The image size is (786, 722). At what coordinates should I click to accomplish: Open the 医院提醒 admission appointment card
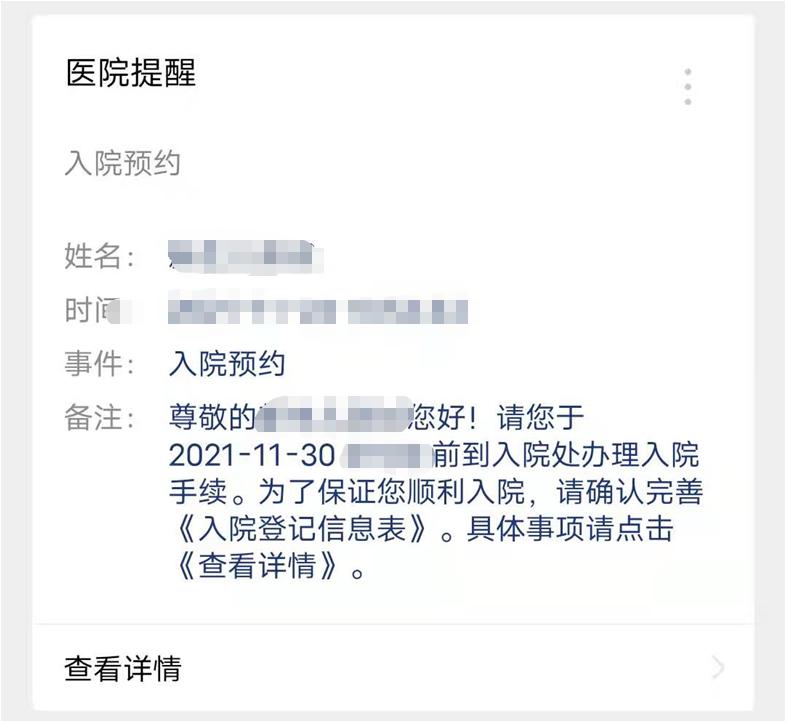(393, 362)
